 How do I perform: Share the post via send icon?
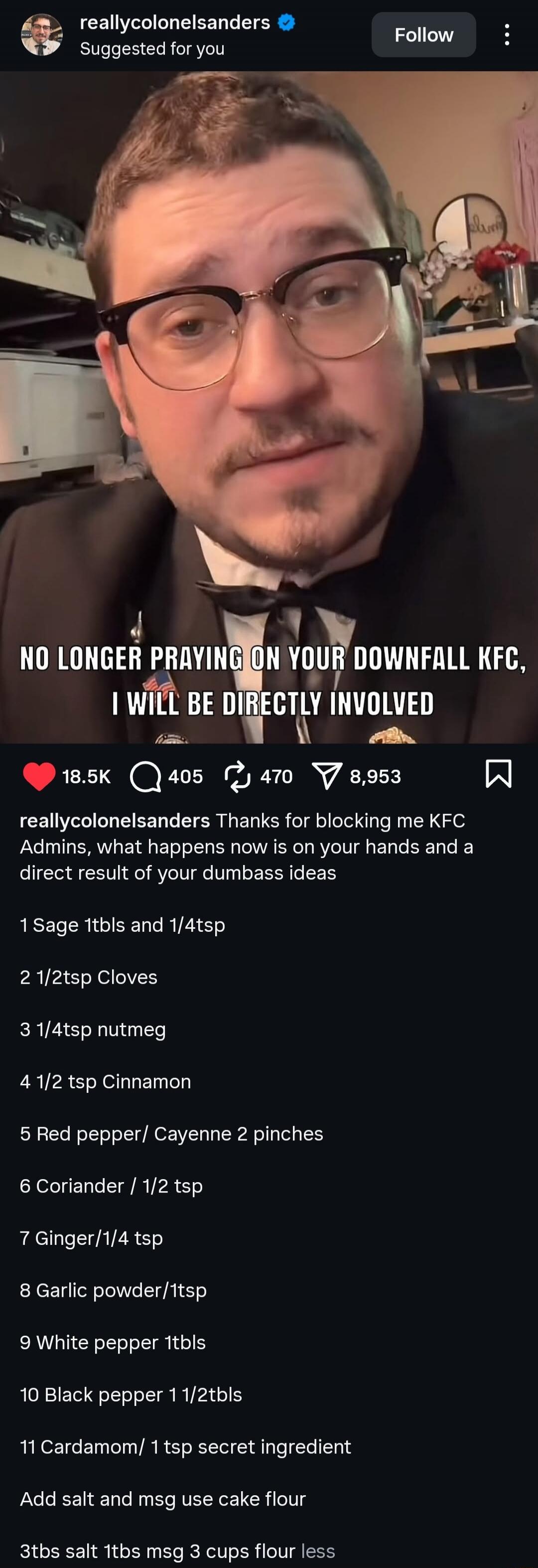tap(327, 776)
